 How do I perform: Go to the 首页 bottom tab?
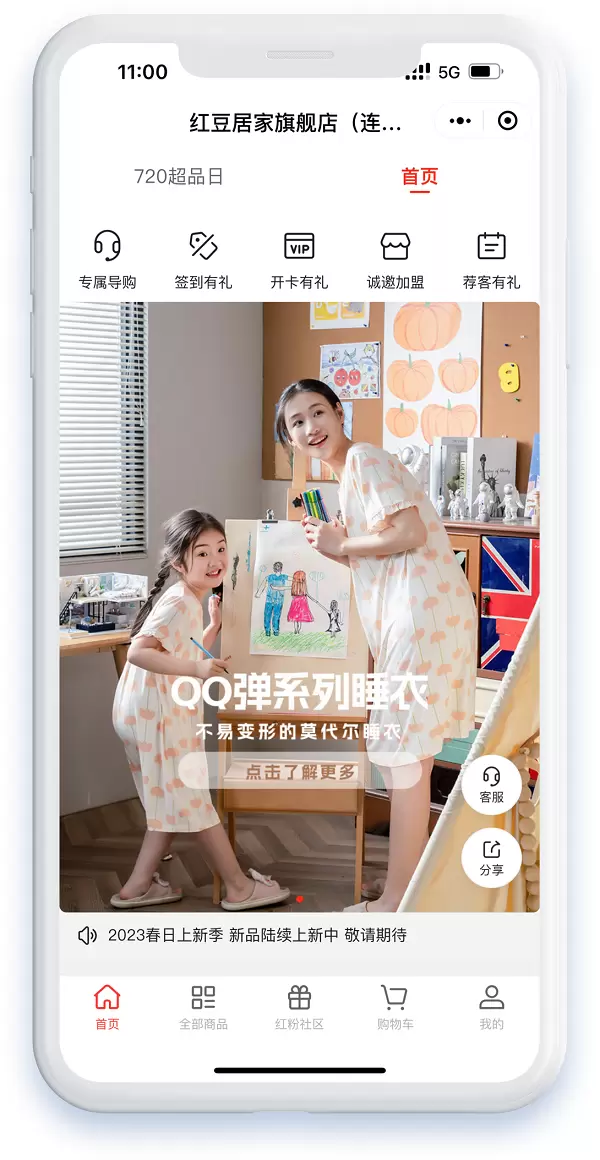pyautogui.click(x=107, y=1006)
